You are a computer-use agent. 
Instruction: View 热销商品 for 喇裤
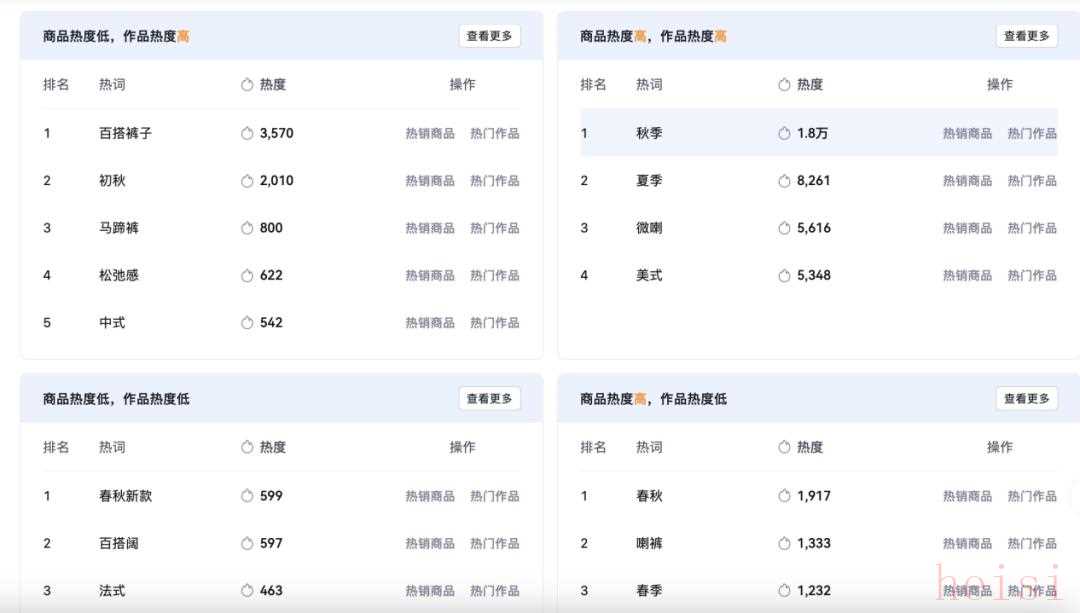tap(967, 544)
